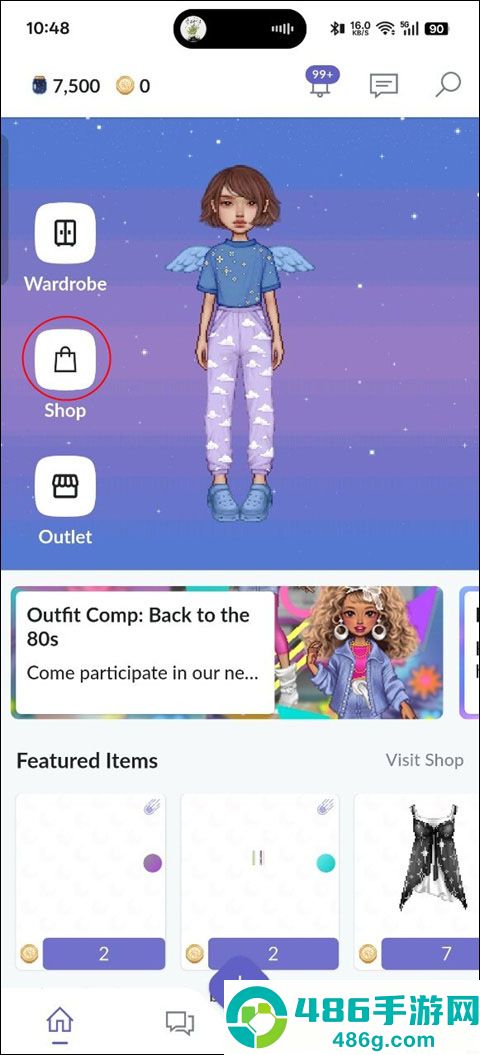
Task: Open the messages speech bubble icon
Action: click(384, 85)
